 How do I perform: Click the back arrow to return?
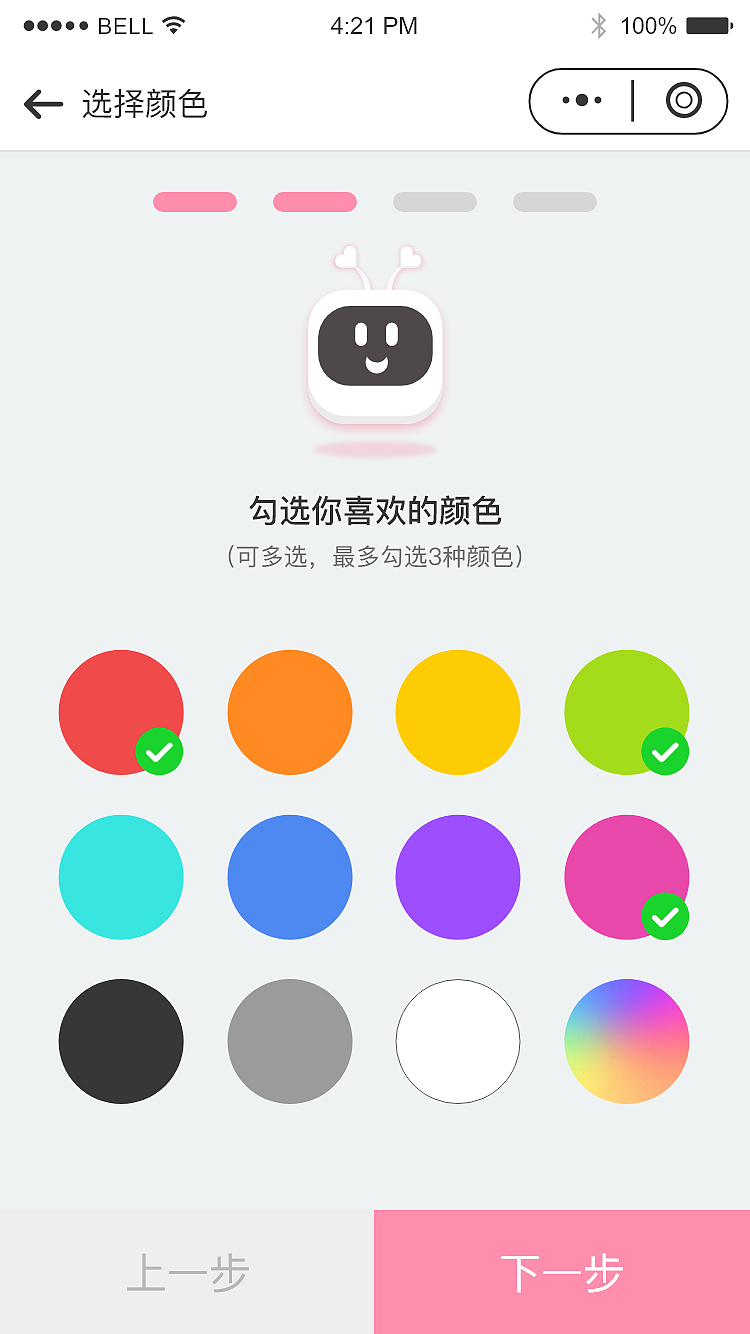(x=42, y=103)
